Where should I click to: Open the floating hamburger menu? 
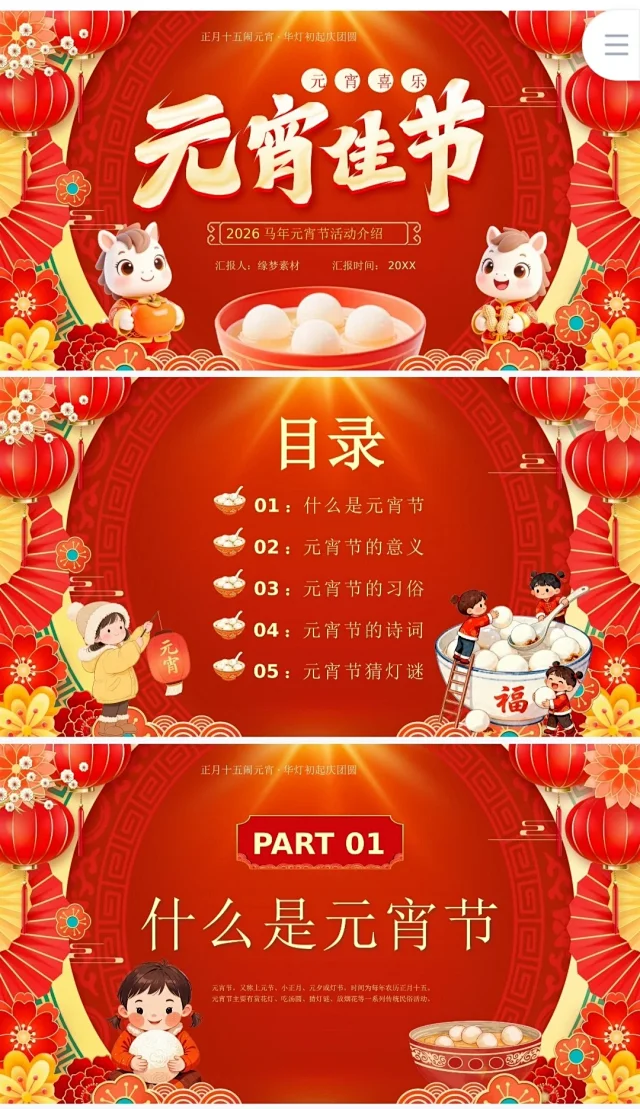click(614, 41)
